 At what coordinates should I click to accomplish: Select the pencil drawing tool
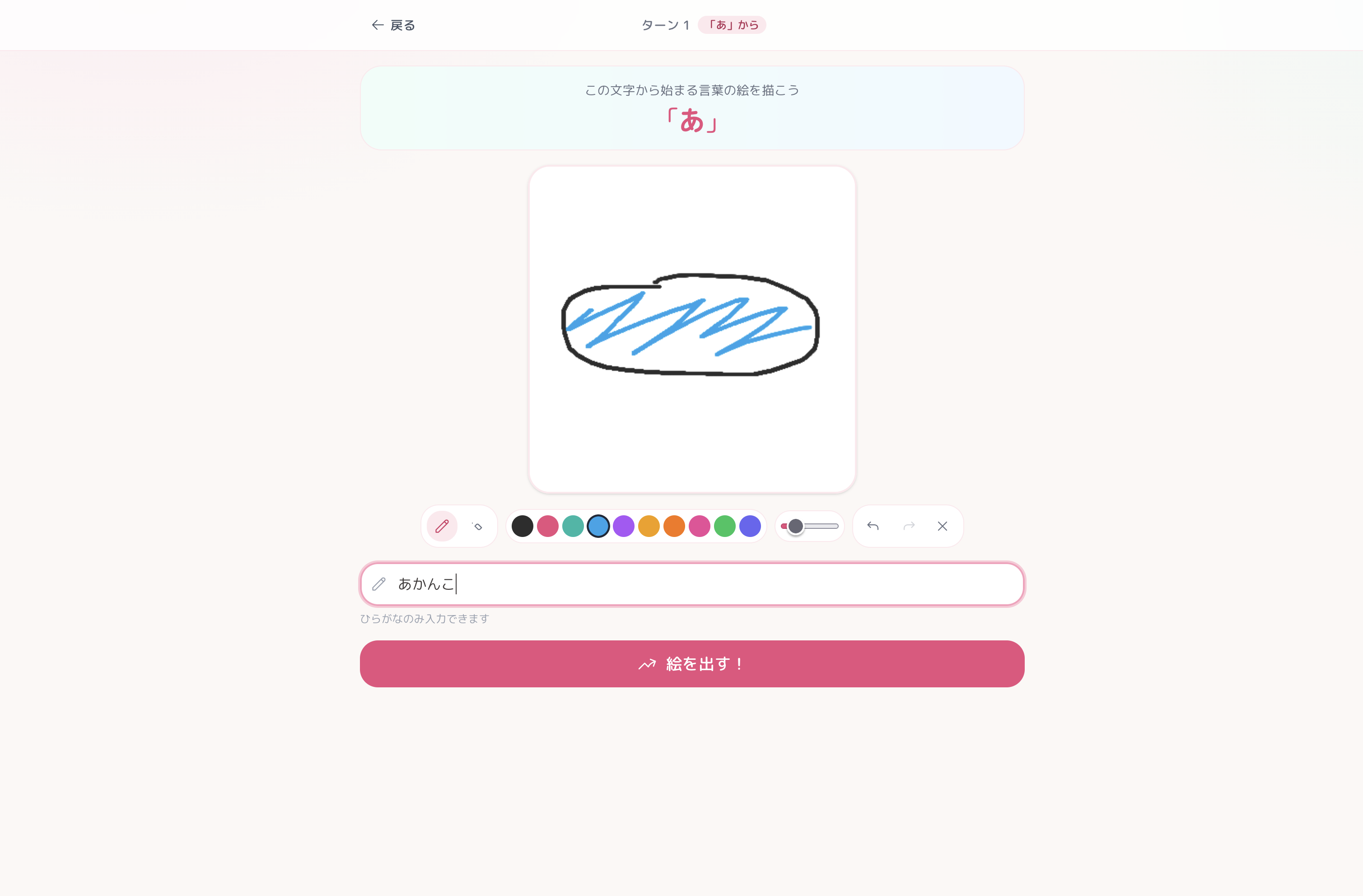point(442,526)
